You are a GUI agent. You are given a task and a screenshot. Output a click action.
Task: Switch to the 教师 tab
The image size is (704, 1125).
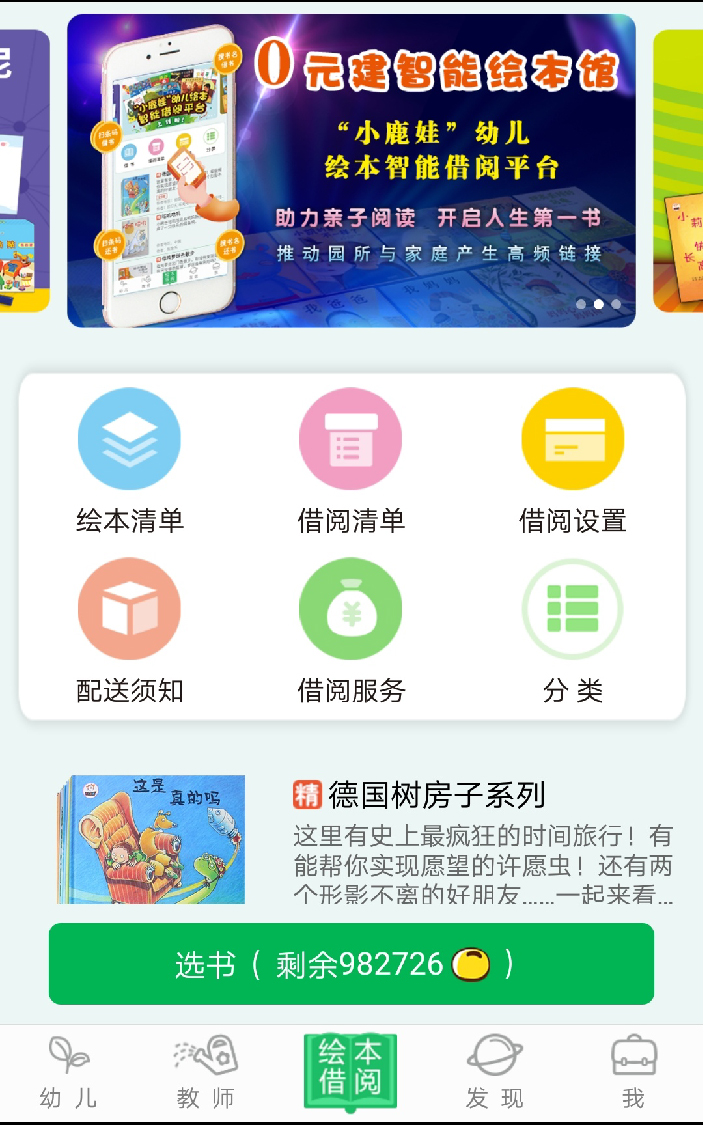click(x=206, y=1074)
